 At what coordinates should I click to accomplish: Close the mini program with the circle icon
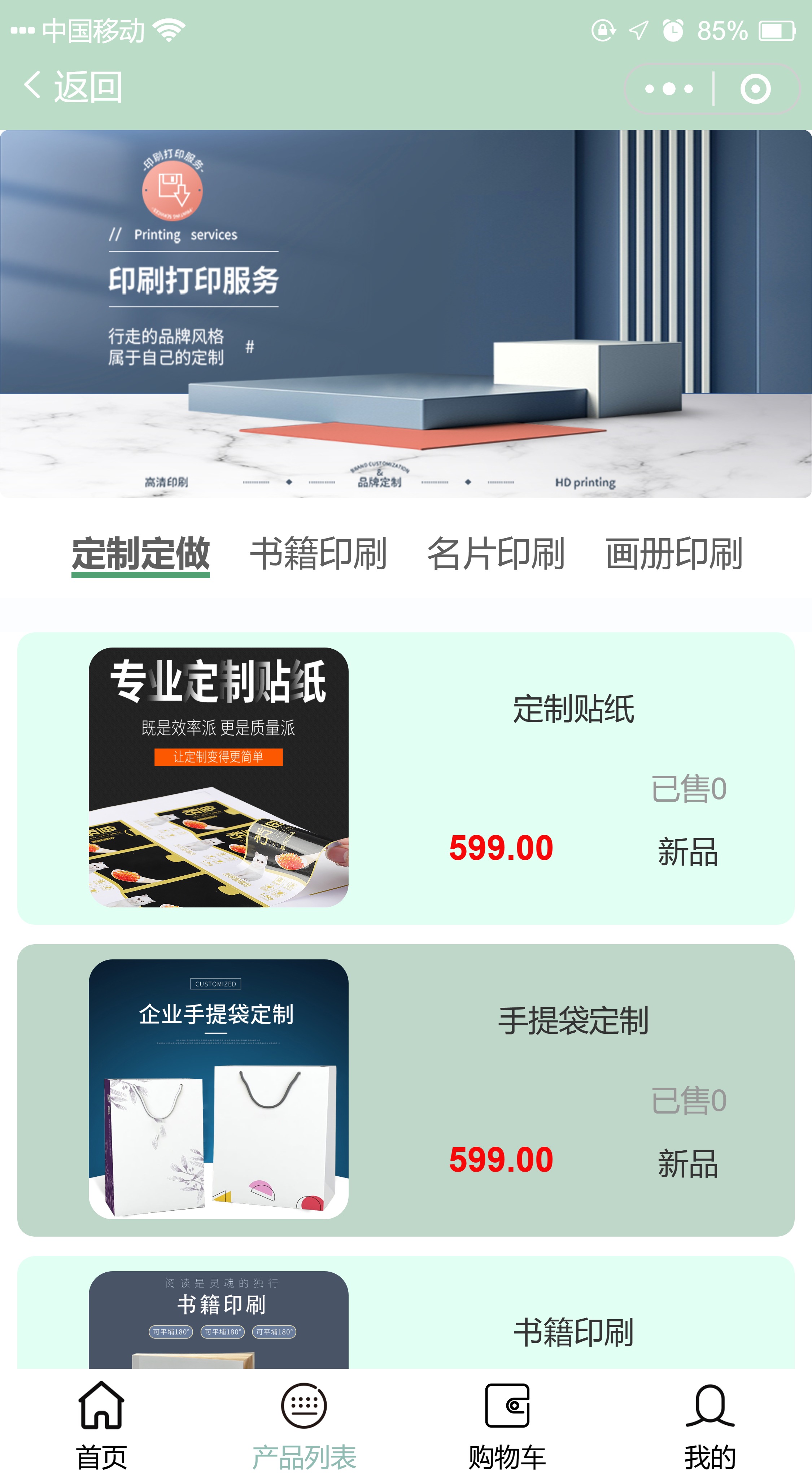coord(755,89)
